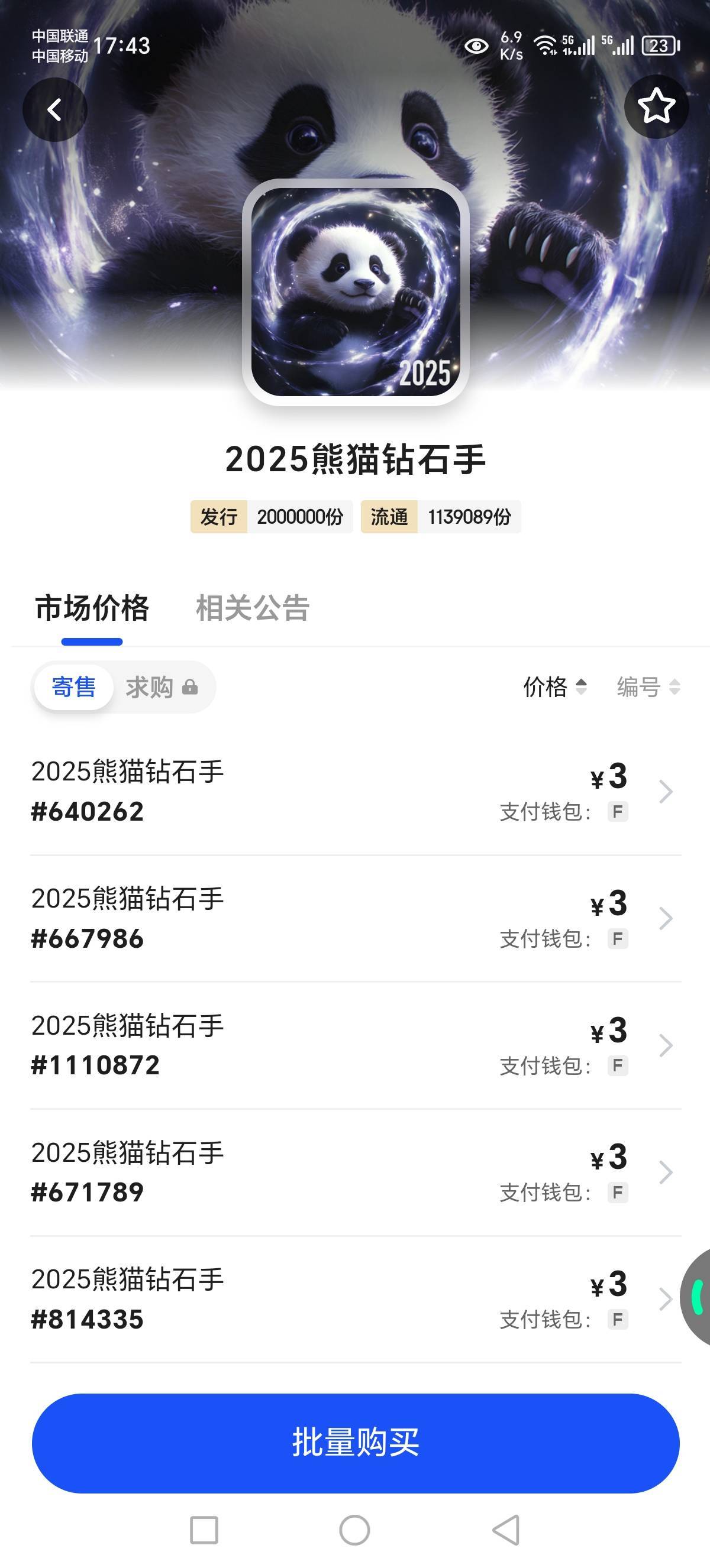Tap the 批量购买 button
This screenshot has width=710, height=1568.
coord(356,1443)
